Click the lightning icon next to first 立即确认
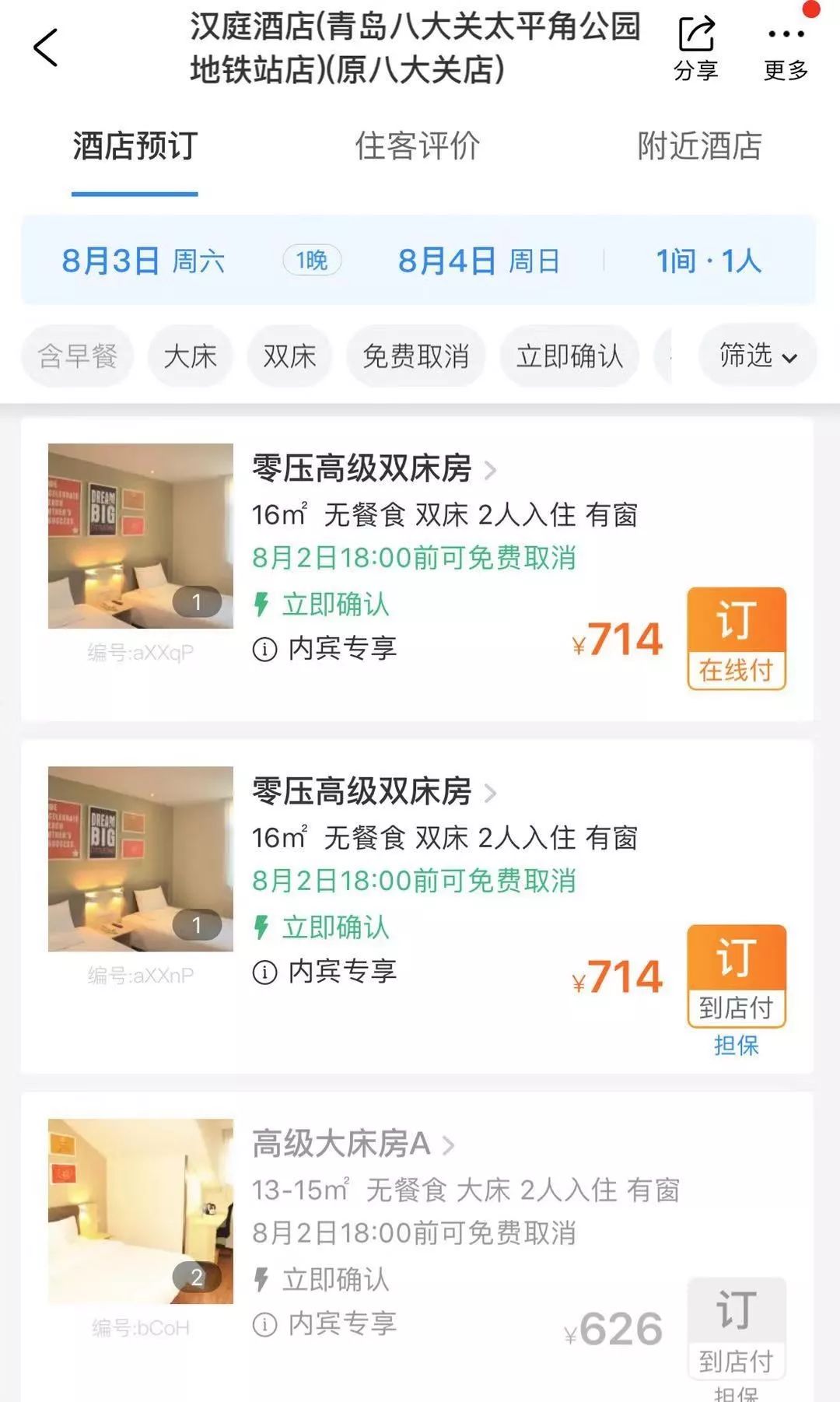 261,601
